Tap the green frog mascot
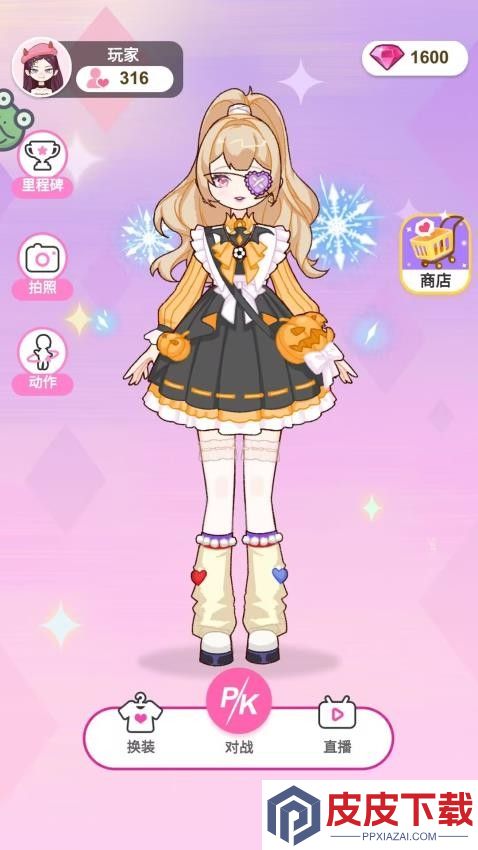The height and width of the screenshot is (850, 478). 12,121
